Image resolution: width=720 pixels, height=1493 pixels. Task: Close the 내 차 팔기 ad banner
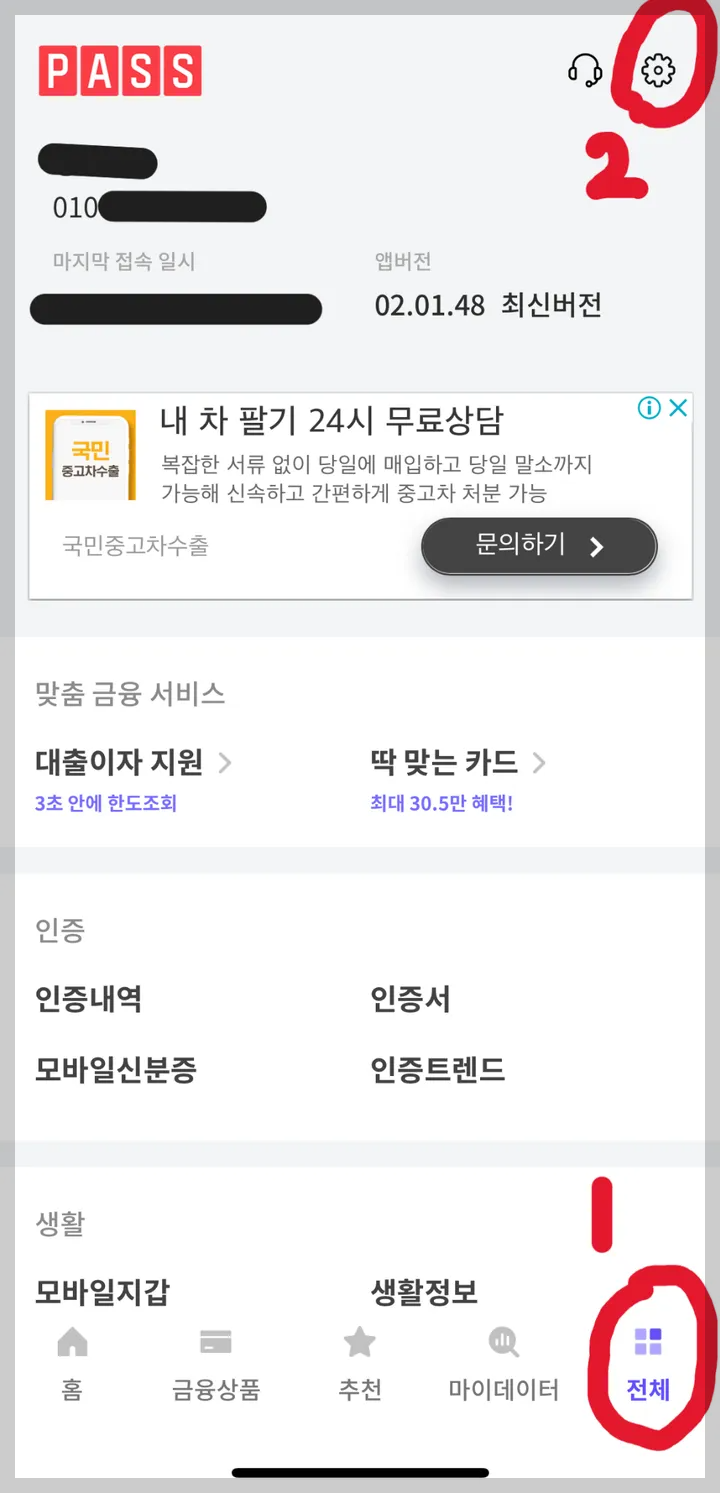point(679,408)
